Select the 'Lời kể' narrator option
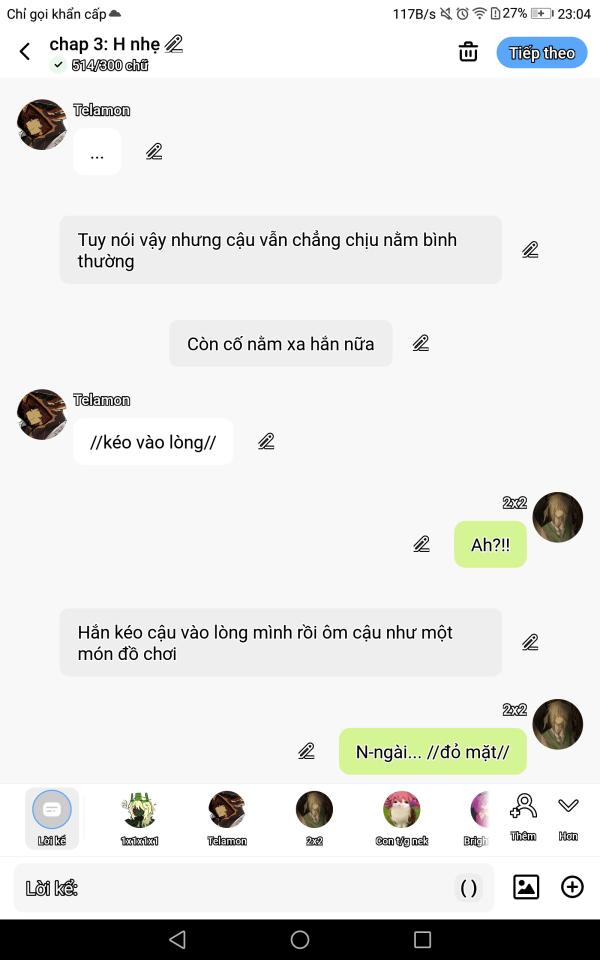This screenshot has width=600, height=960. pos(52,817)
